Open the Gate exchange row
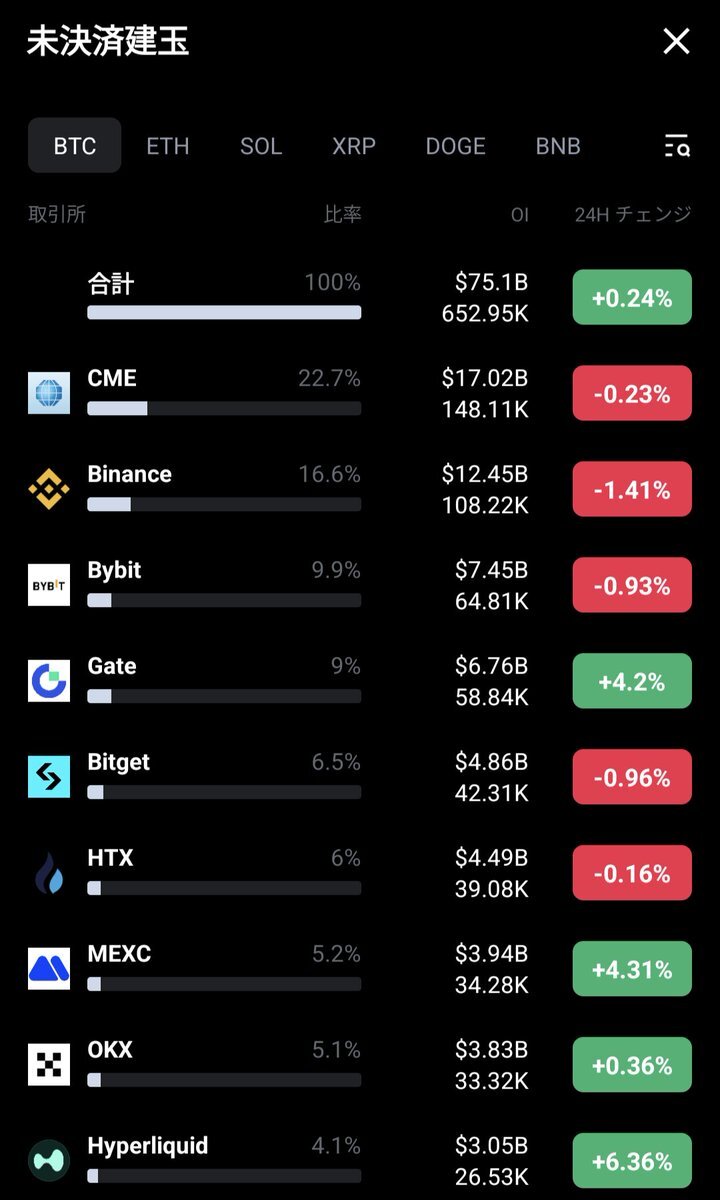Viewport: 720px width, 1200px height. pos(360,681)
